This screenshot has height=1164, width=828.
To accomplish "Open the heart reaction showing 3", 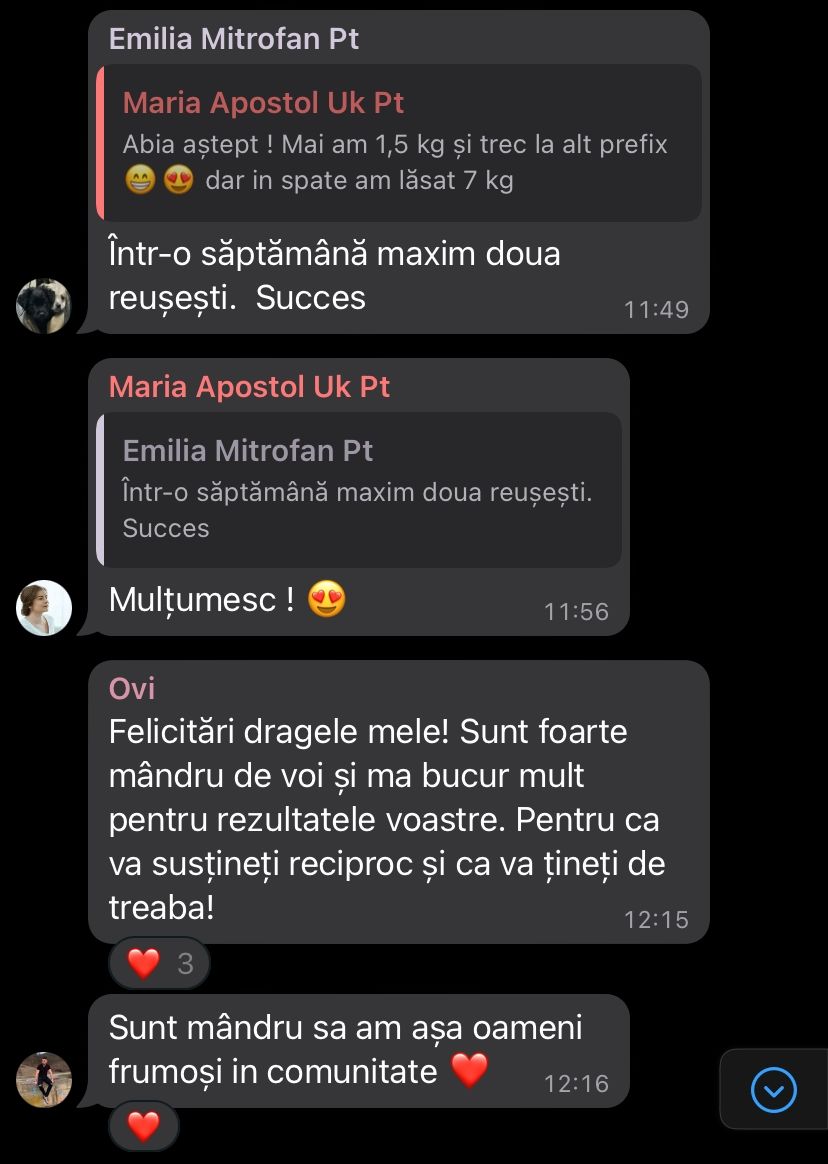I will coord(159,963).
